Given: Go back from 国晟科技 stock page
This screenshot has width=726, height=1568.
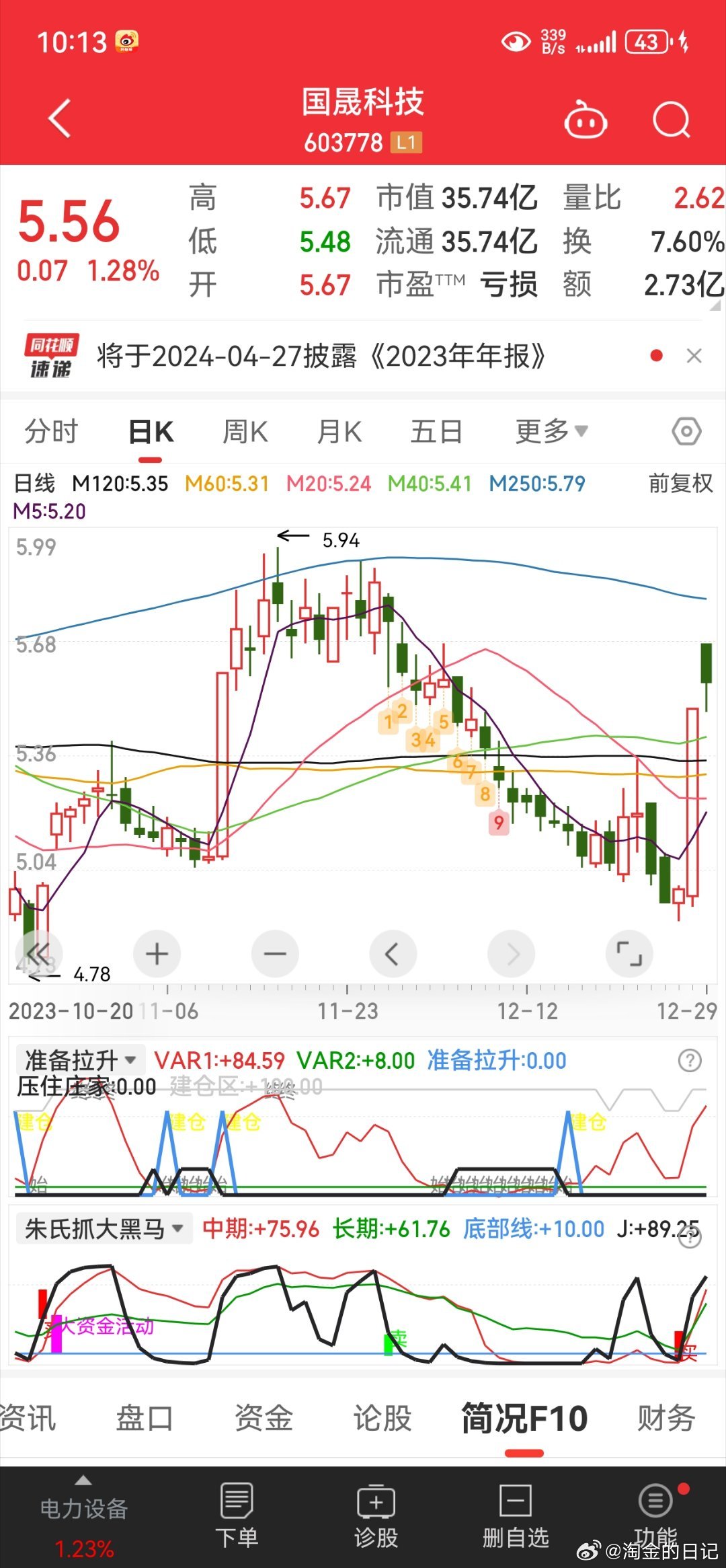Looking at the screenshot, I should 60,119.
